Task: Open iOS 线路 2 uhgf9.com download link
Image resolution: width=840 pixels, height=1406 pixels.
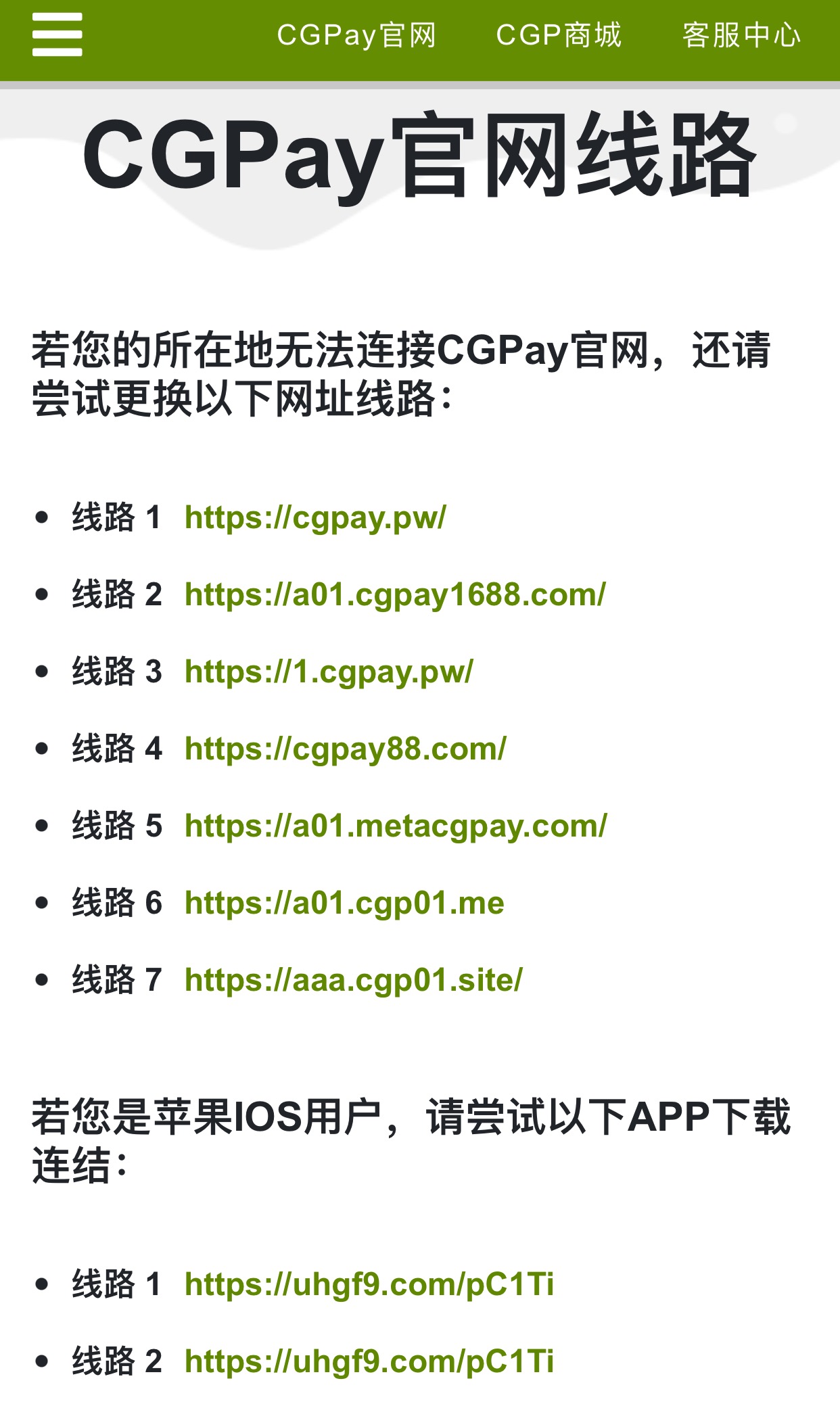Action: tap(369, 1361)
